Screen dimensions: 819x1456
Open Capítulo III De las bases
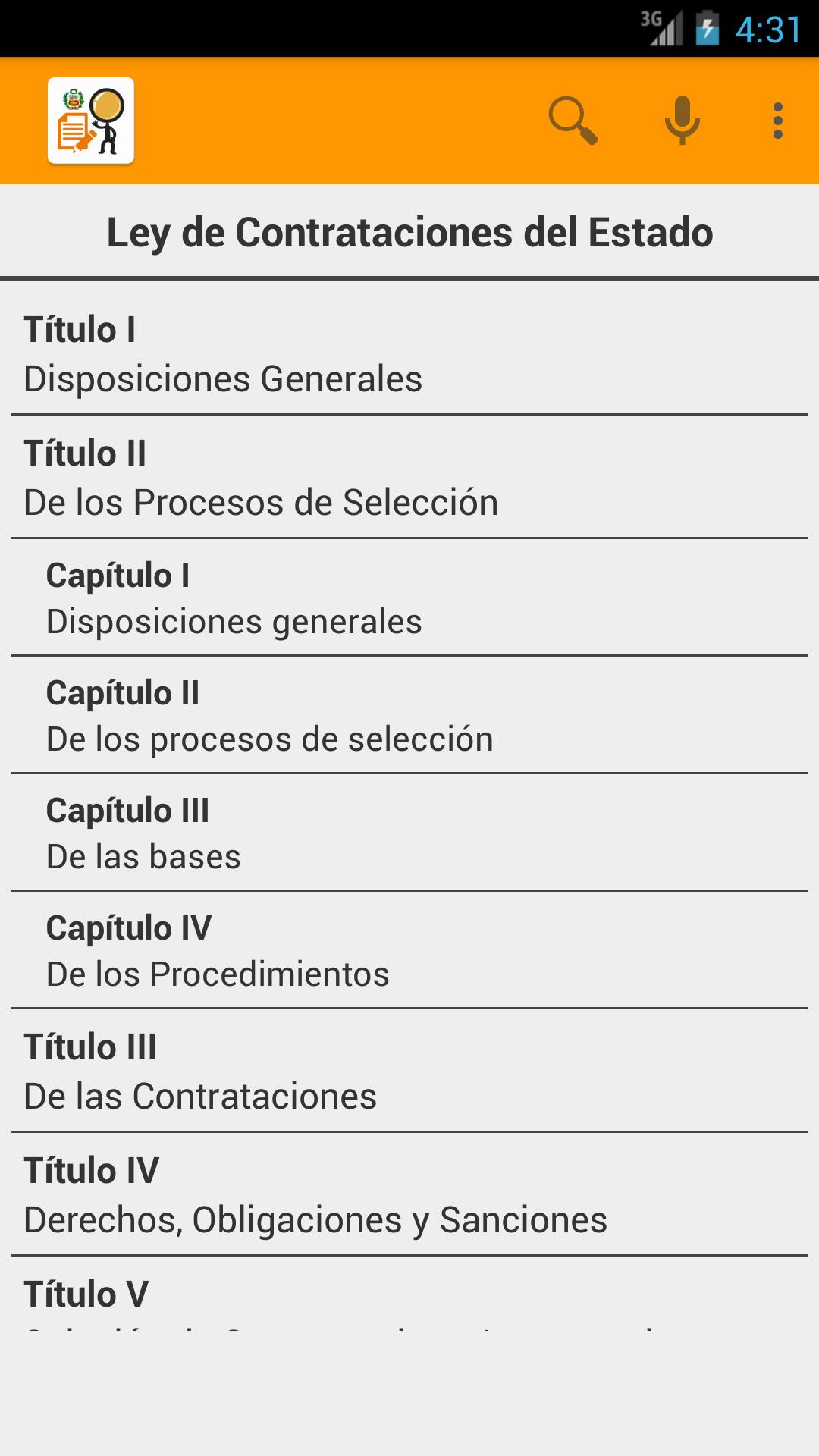409,833
